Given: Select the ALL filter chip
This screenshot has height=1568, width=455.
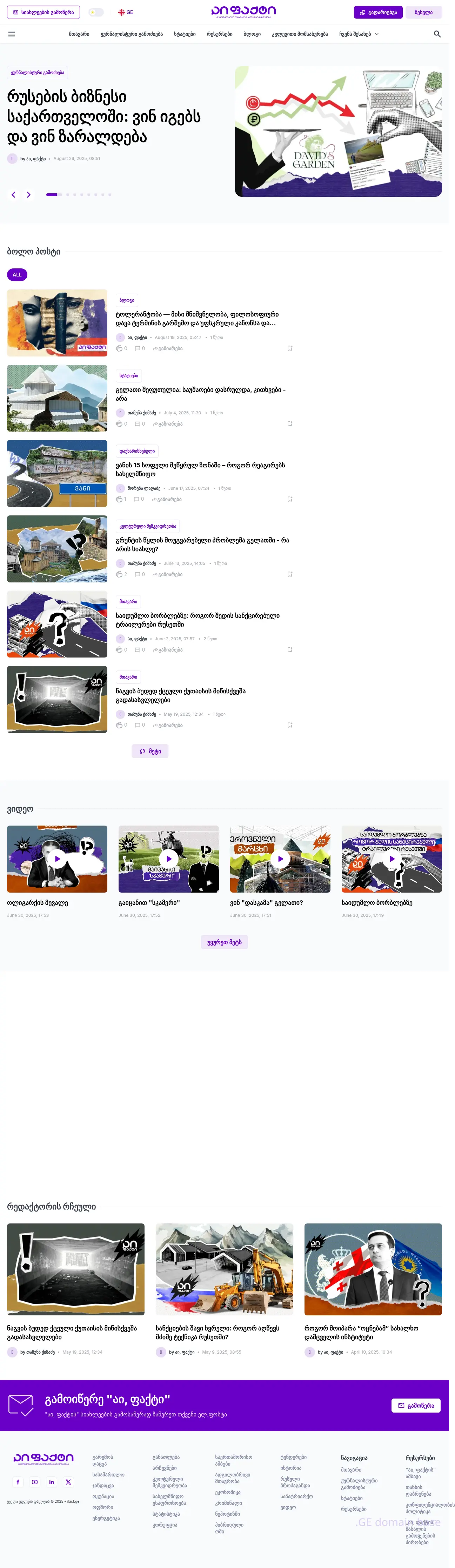Looking at the screenshot, I should [x=17, y=274].
